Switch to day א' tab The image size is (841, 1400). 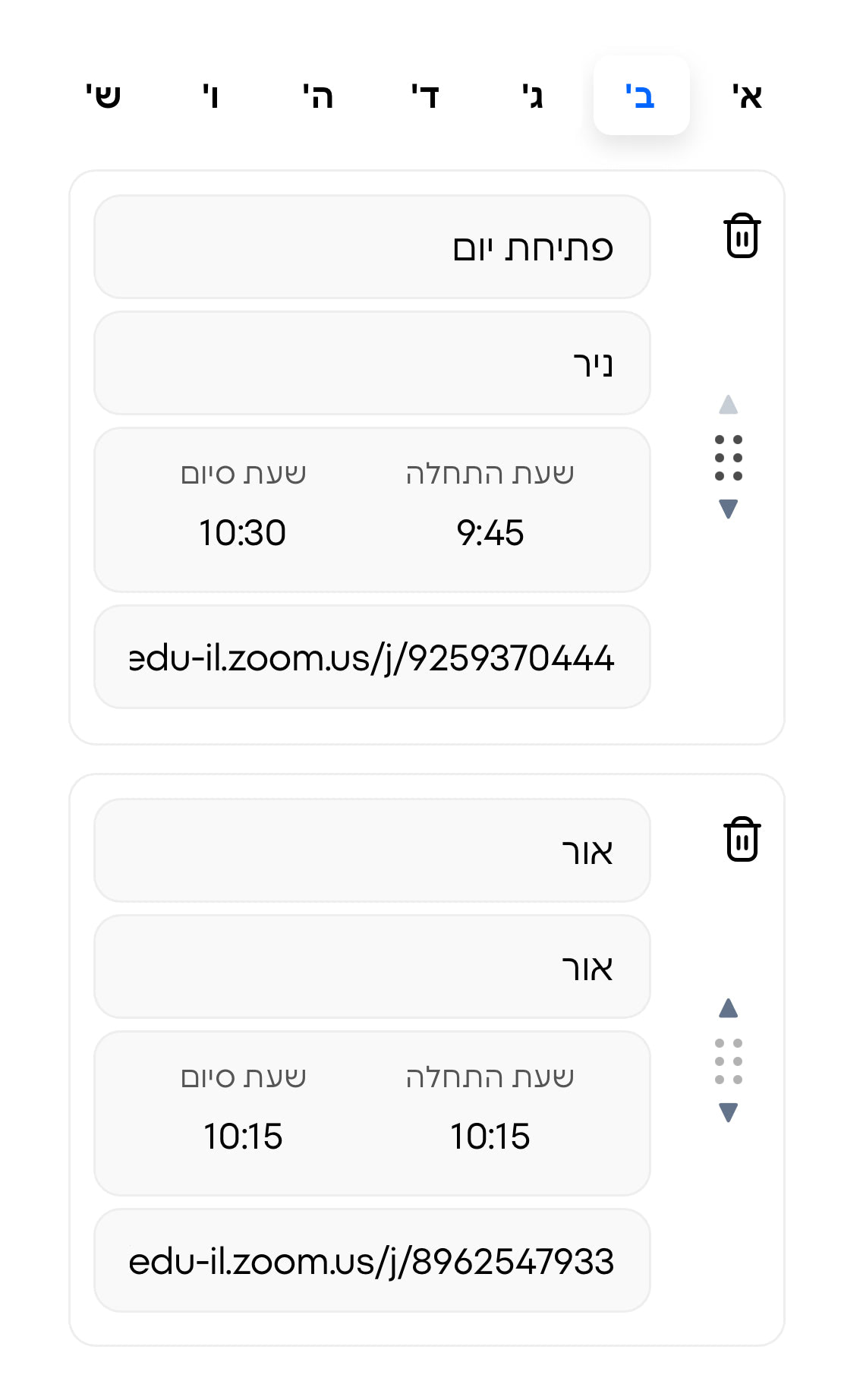747,96
